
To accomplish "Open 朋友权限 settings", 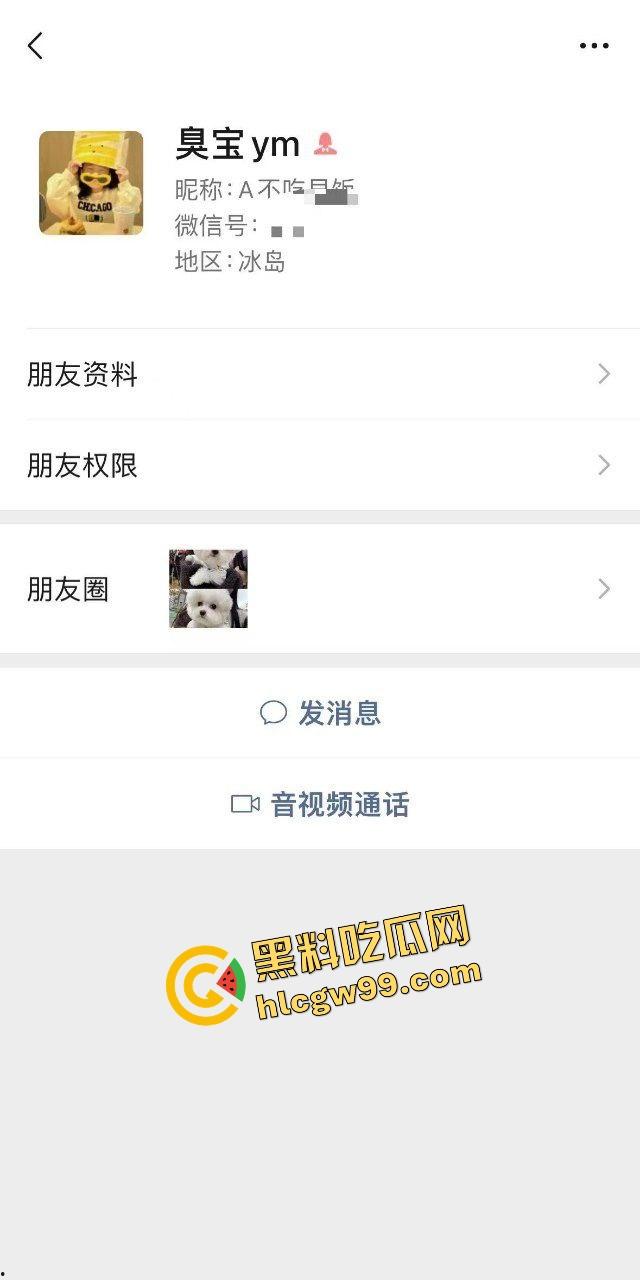I will tap(320, 465).
